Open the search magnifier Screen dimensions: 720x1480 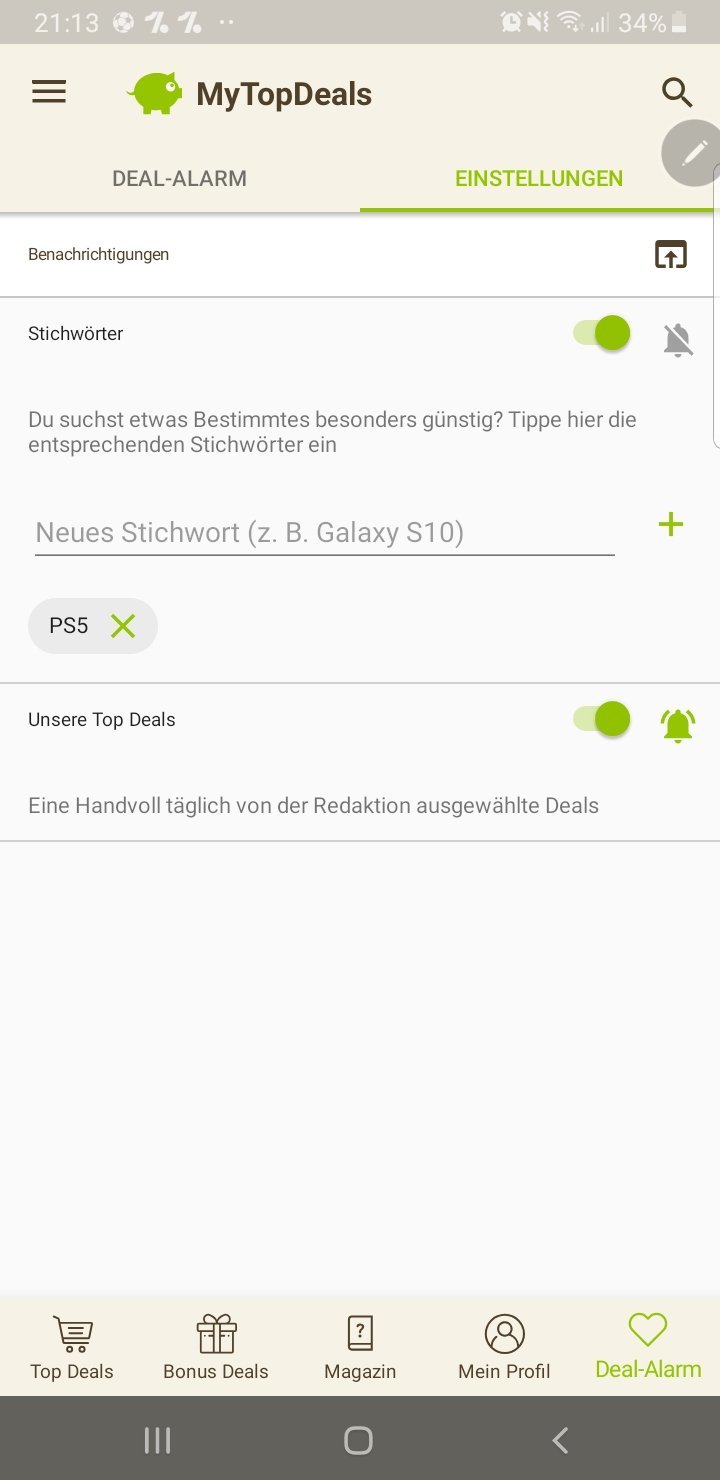677,93
